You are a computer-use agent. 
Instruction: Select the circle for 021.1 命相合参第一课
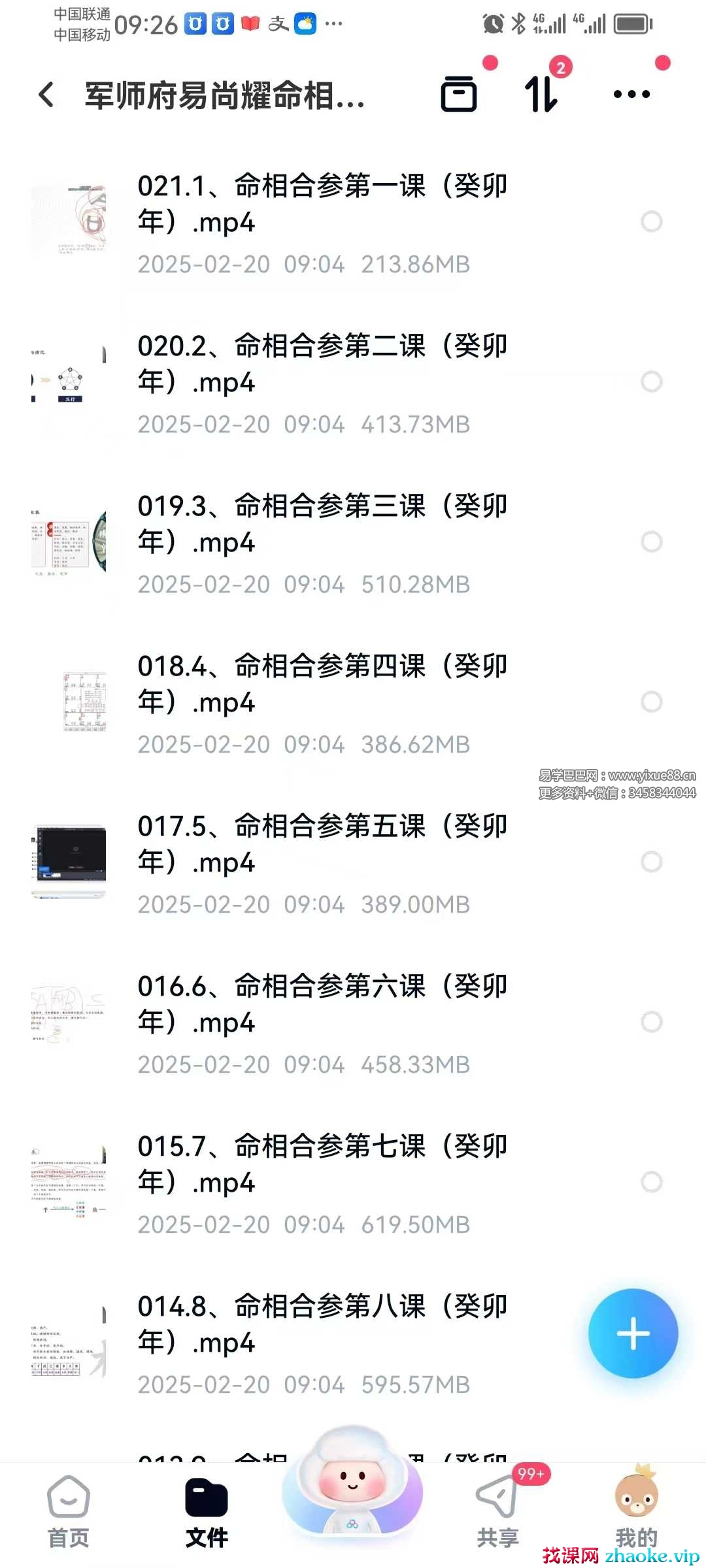(x=651, y=221)
